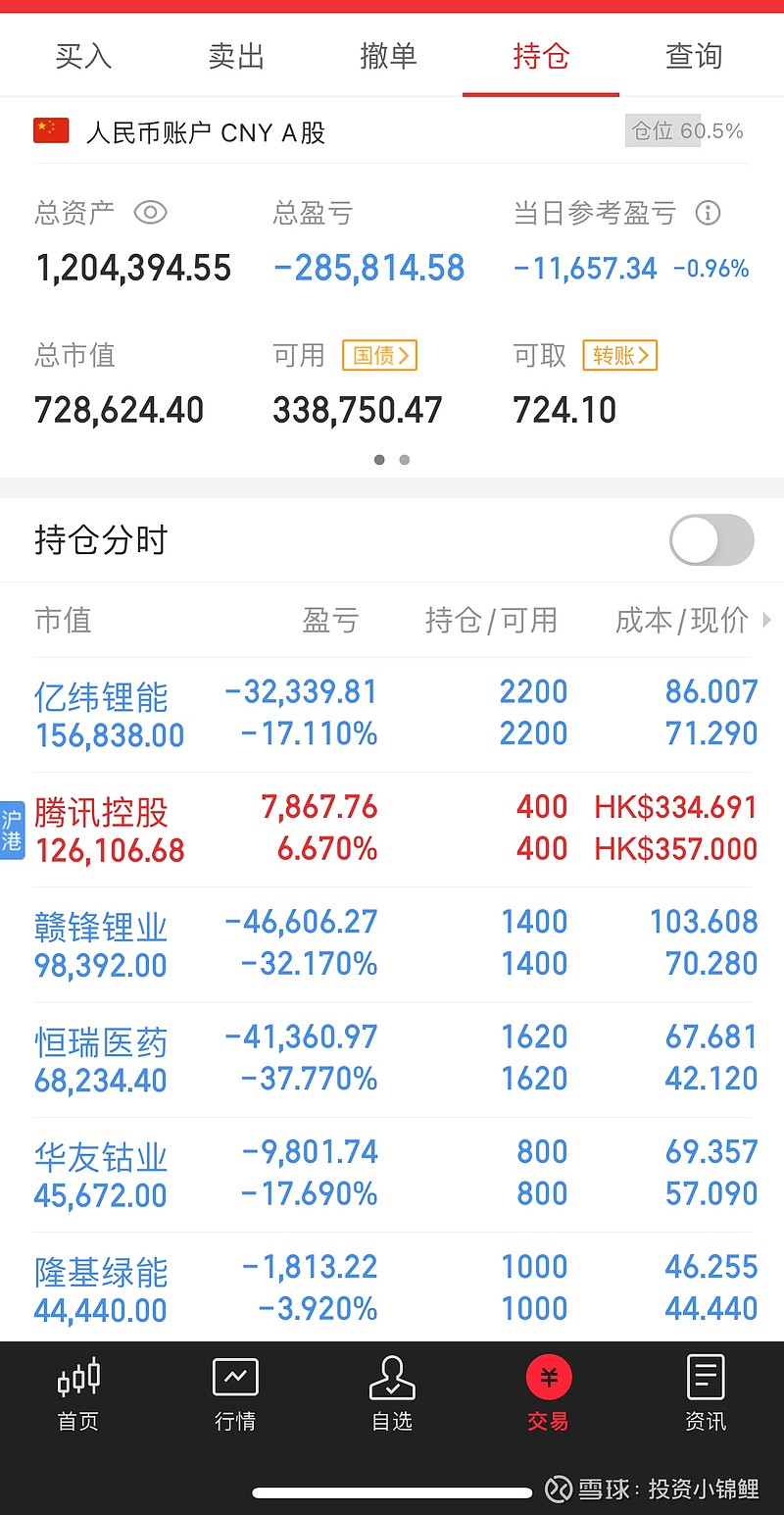The image size is (784, 1515).
Task: Expand the 成本/现价 column arrow
Action: tap(768, 620)
